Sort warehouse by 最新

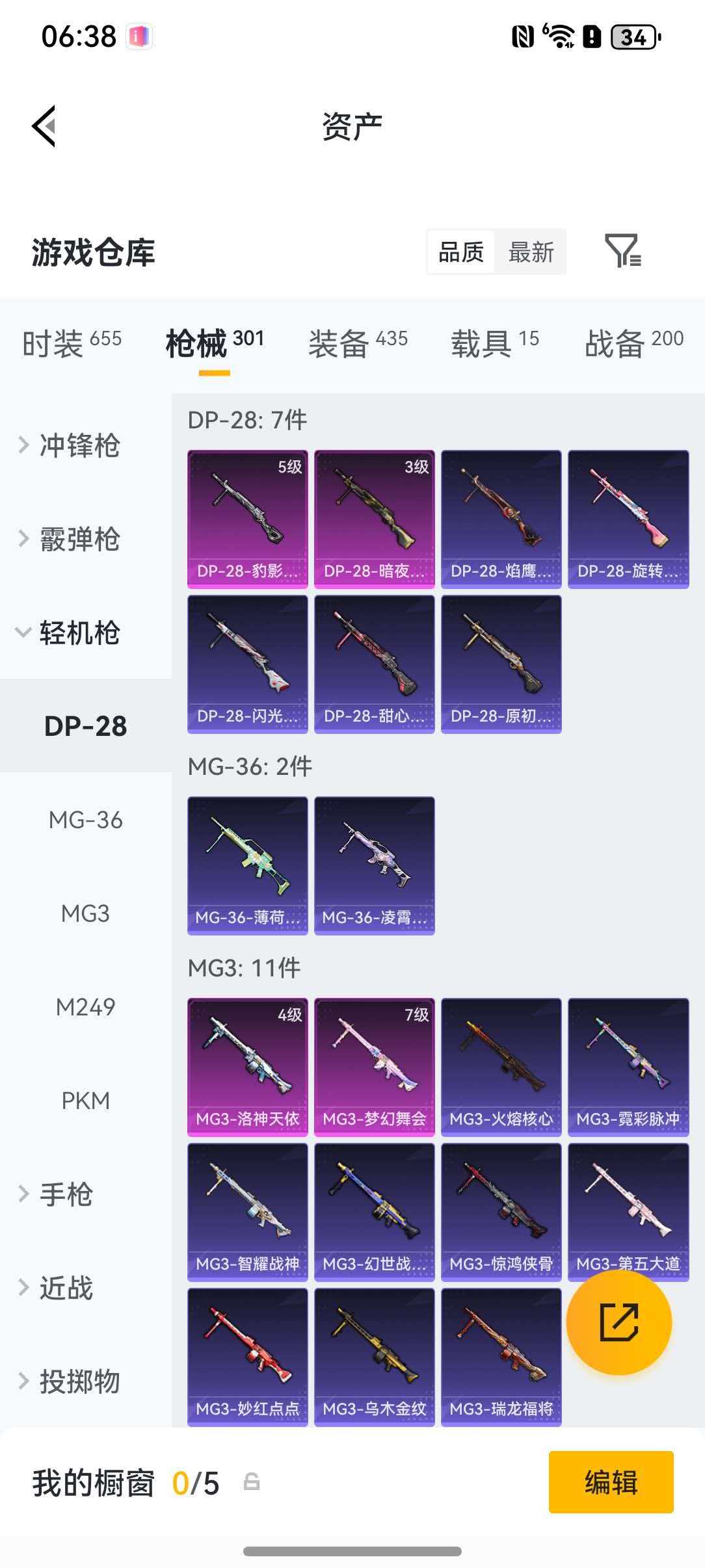(531, 252)
